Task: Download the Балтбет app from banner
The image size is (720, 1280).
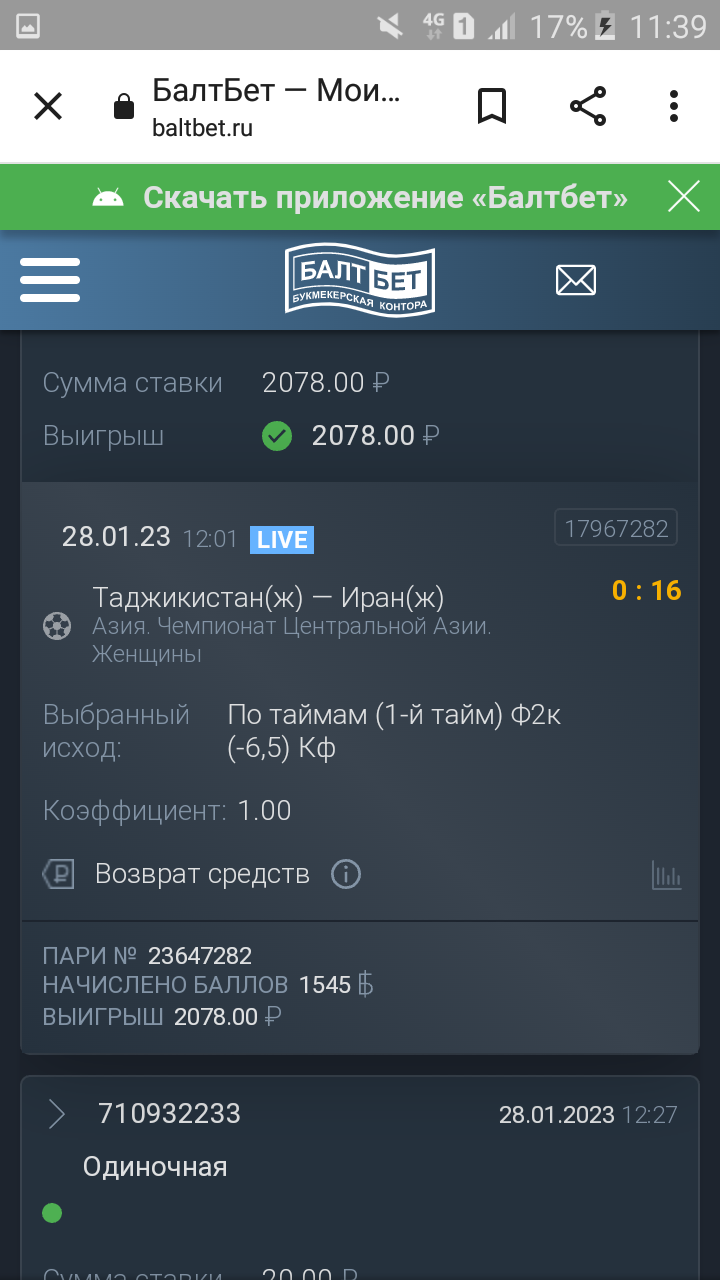Action: 385,197
